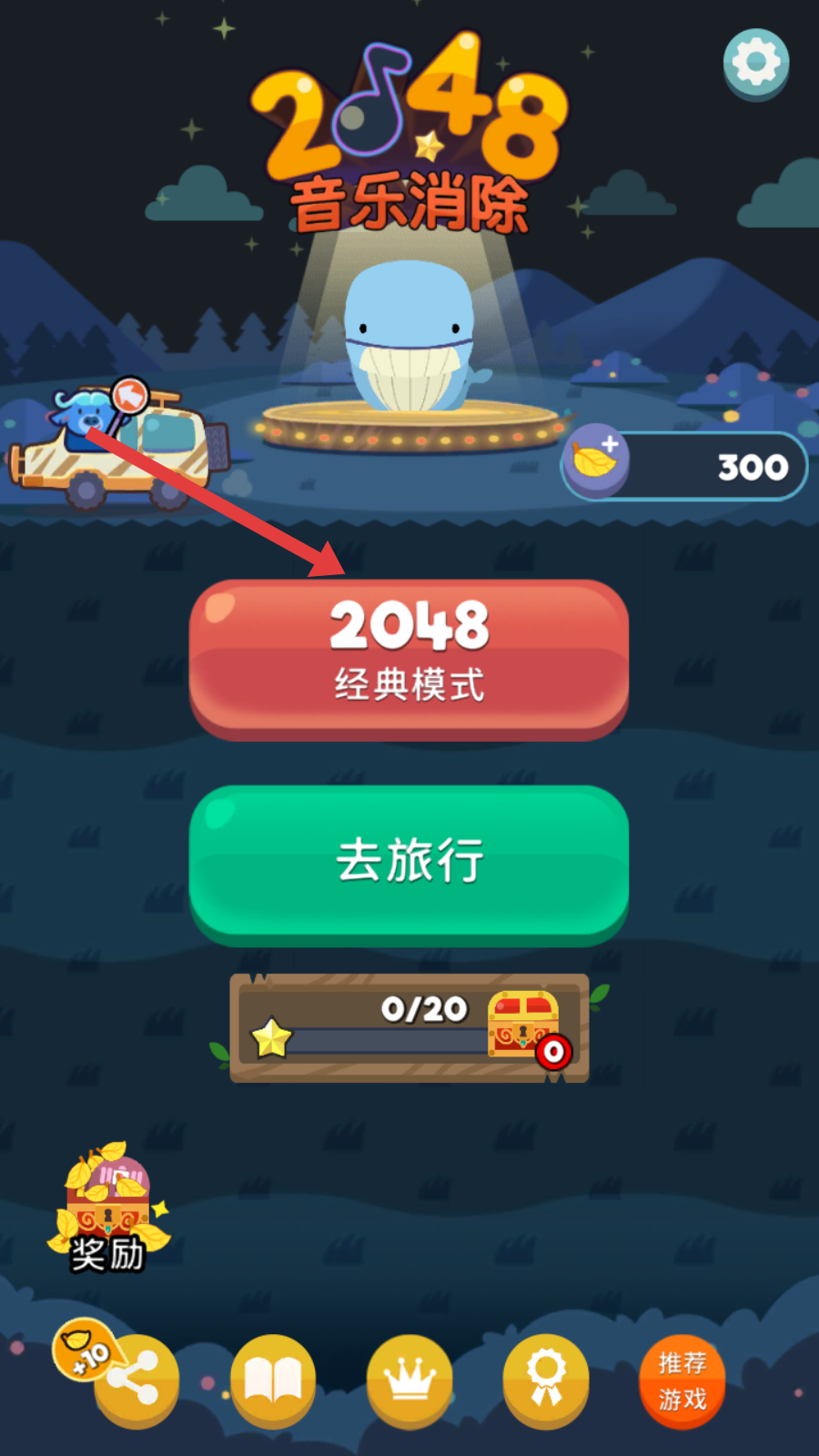Viewport: 819px width, 1456px height.
Task: Open the achievements ribbon badge
Action: (546, 1380)
